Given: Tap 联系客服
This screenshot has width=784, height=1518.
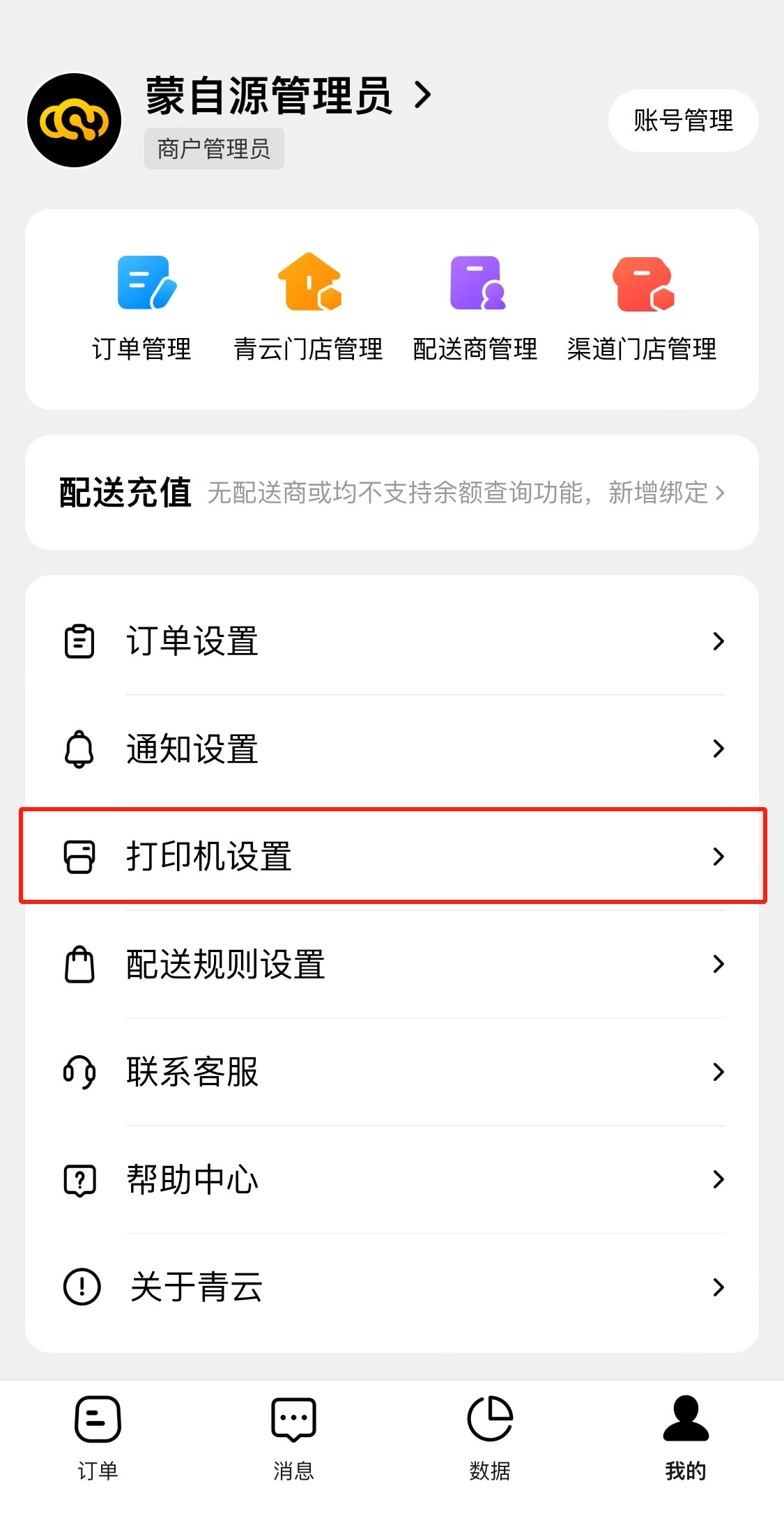Looking at the screenshot, I should click(392, 1072).
